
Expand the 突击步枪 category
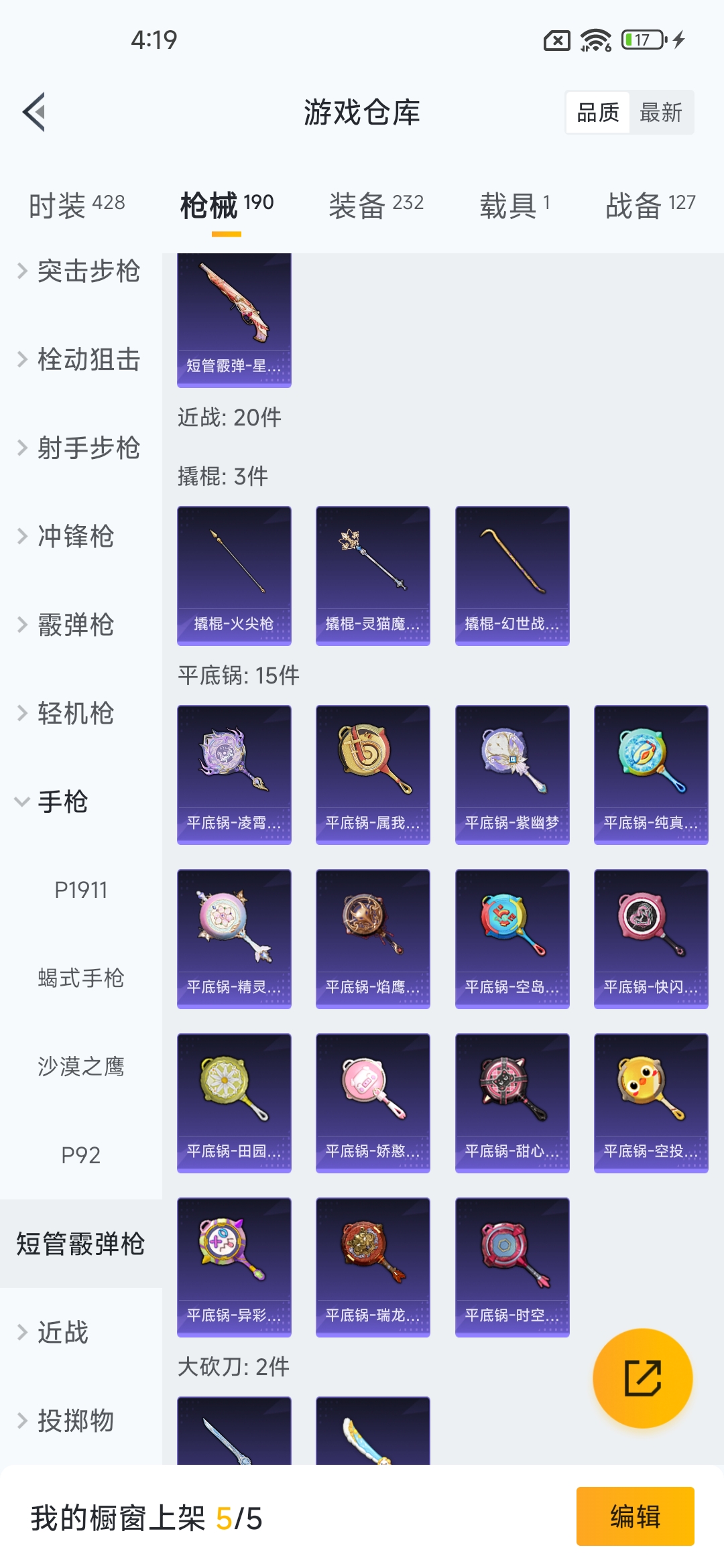[80, 271]
